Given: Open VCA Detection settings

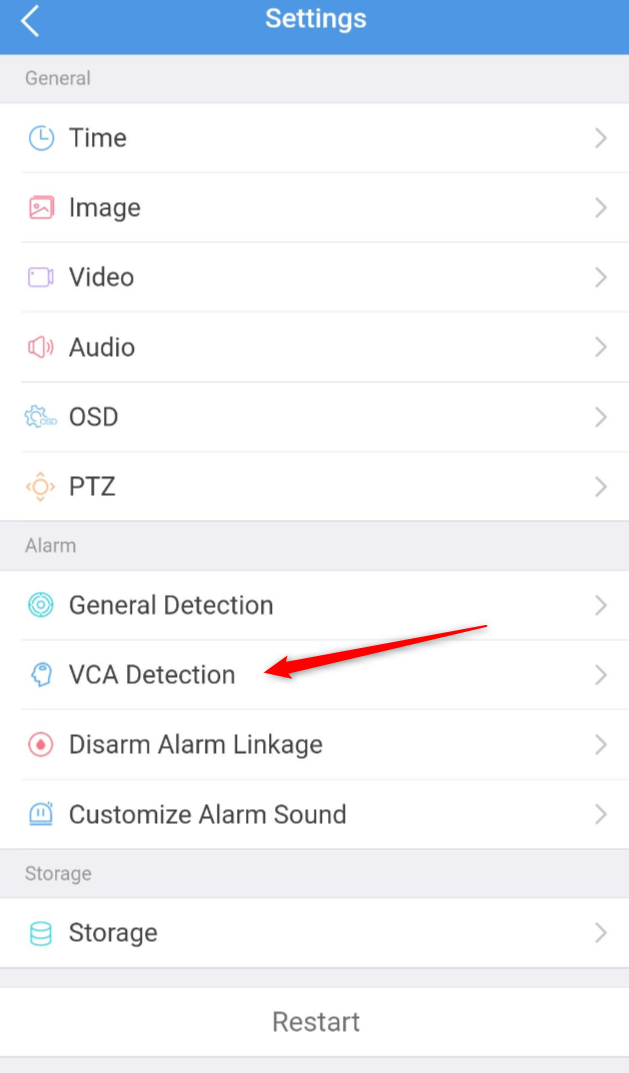Looking at the screenshot, I should (314, 675).
